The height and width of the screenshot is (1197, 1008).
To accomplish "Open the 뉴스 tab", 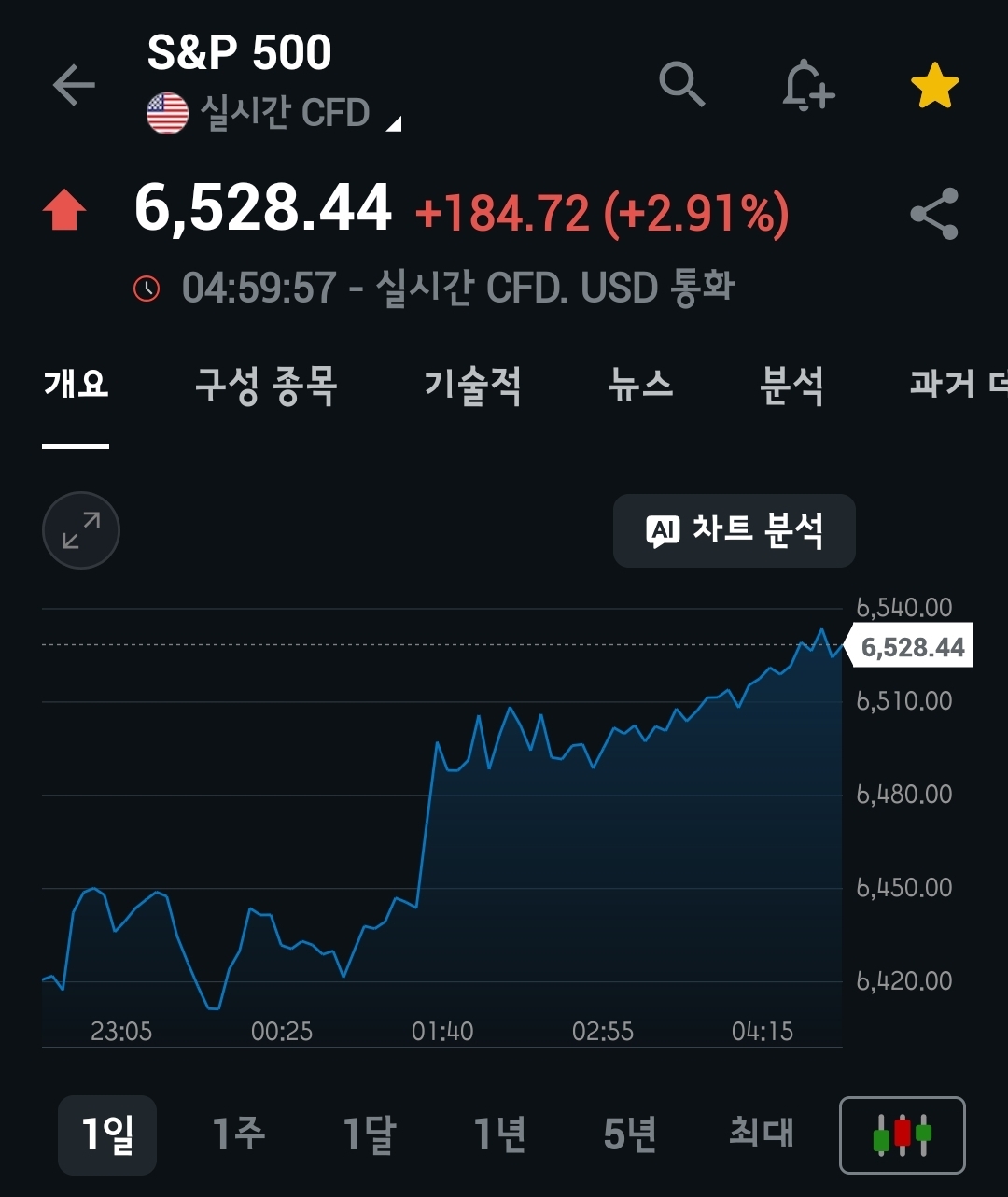I will pyautogui.click(x=640, y=385).
